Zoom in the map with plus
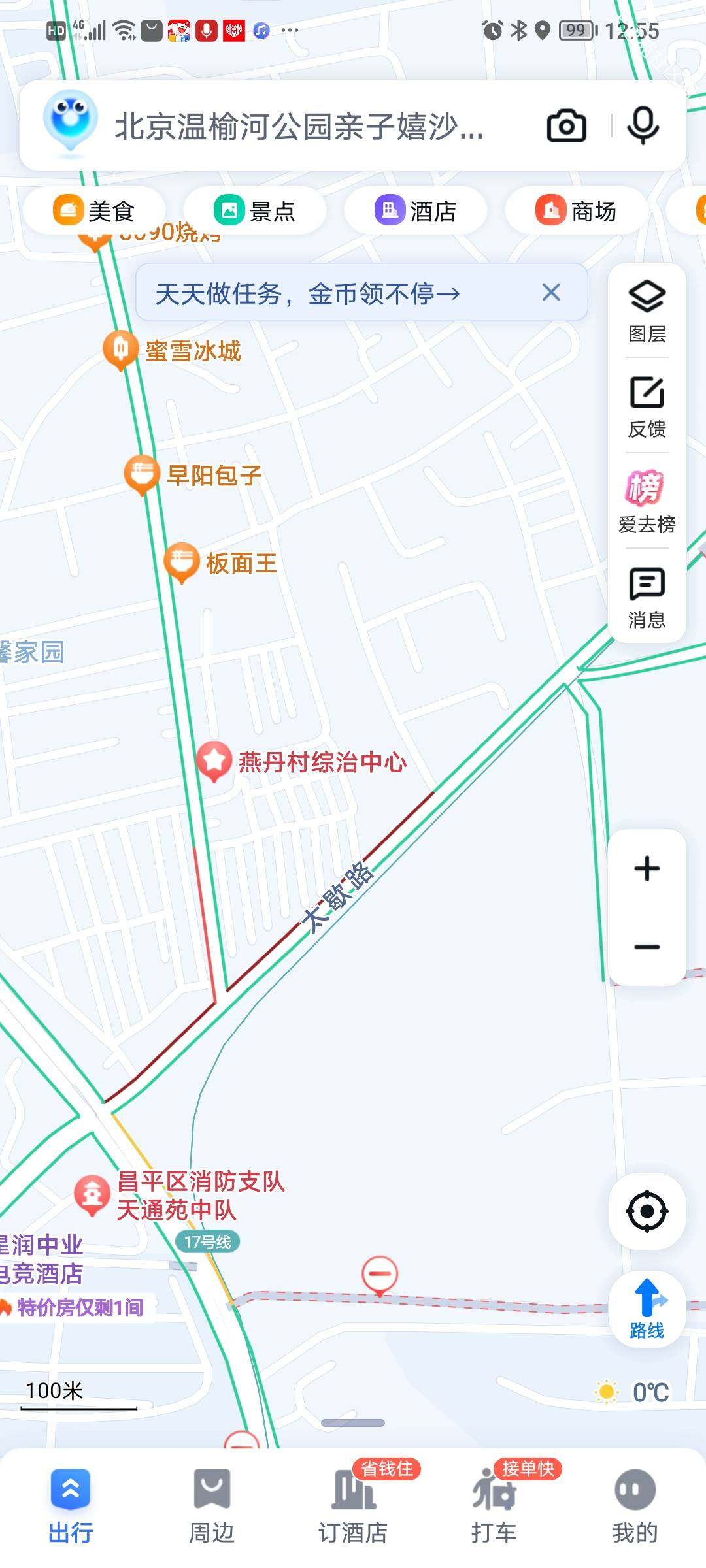706x1568 pixels. (647, 868)
